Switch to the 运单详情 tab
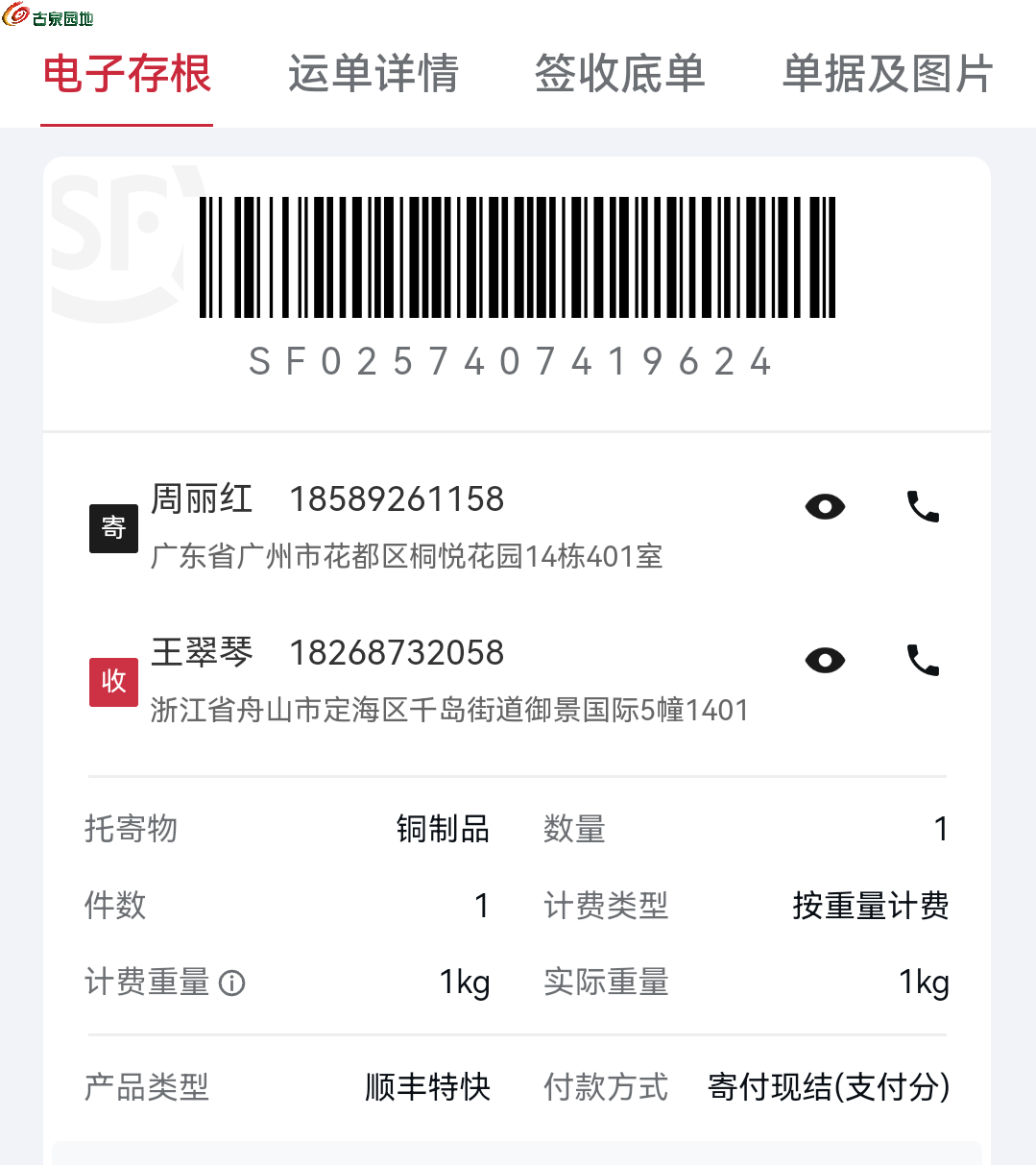 [x=373, y=75]
